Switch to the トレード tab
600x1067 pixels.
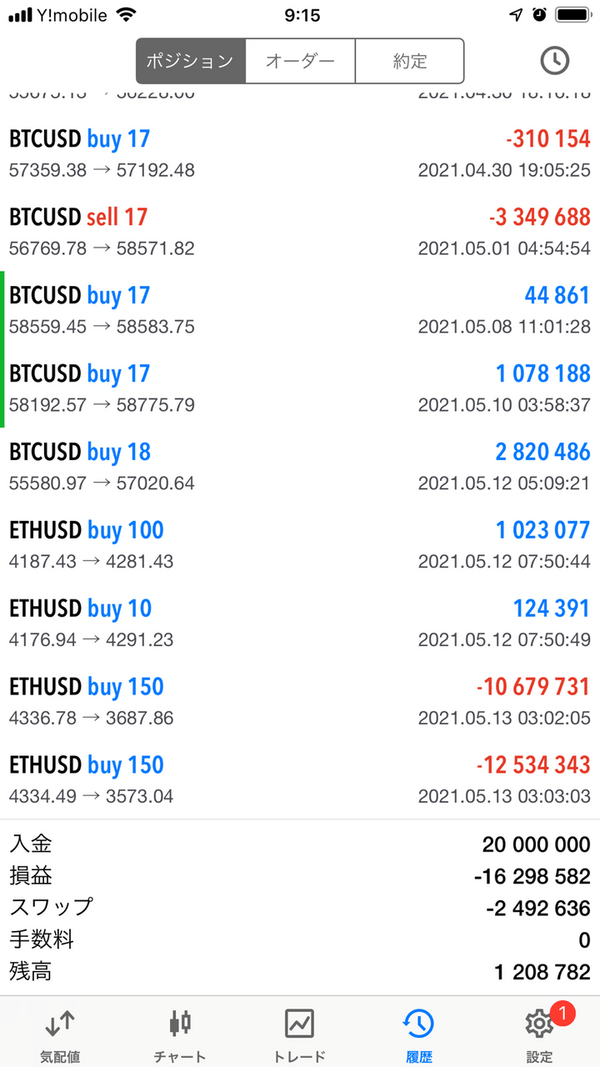[299, 1034]
